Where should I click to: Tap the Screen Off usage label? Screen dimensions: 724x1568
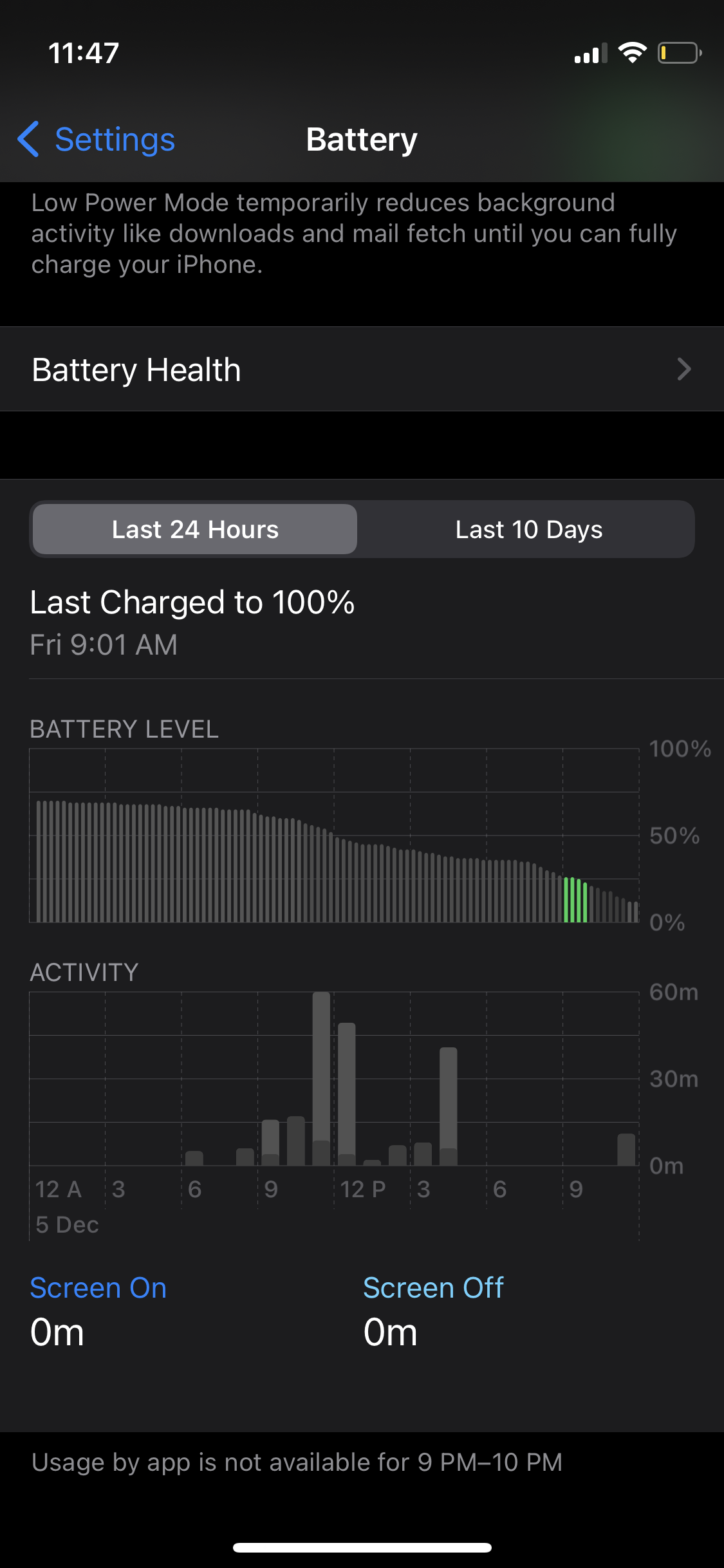(x=433, y=1288)
